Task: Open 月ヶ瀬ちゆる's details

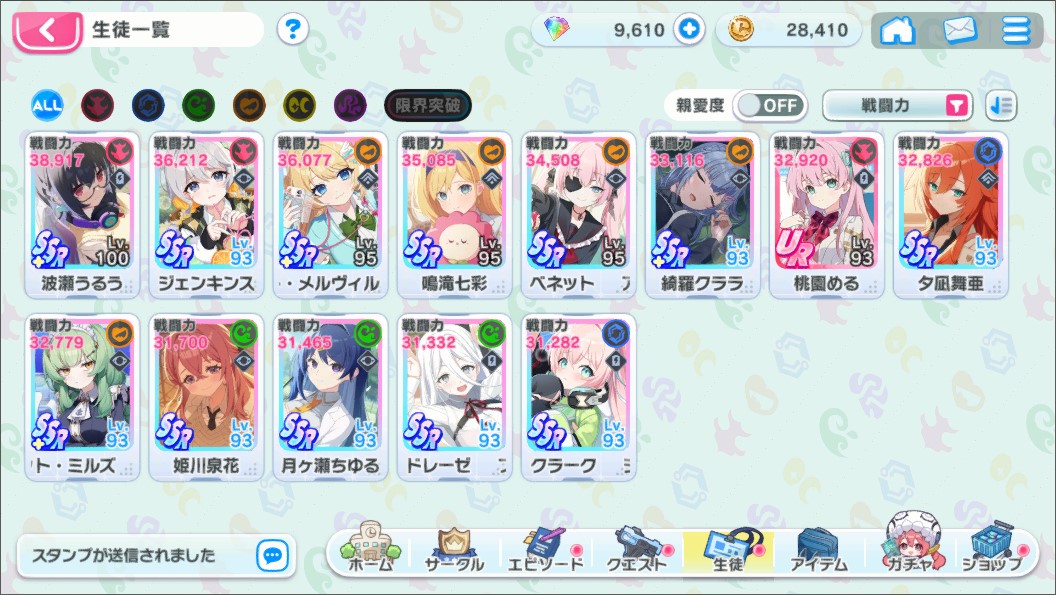Action: pos(331,396)
